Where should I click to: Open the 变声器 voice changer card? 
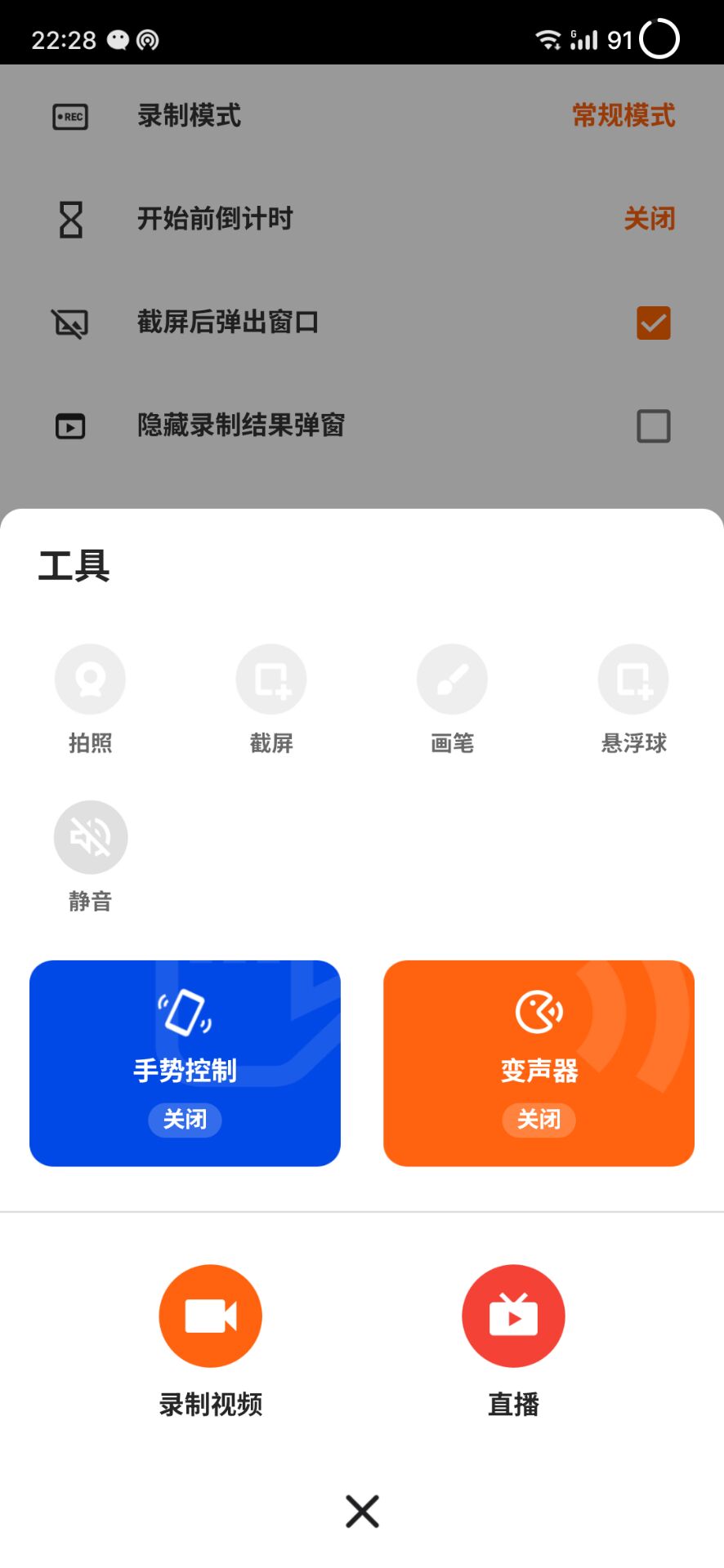point(539,1063)
